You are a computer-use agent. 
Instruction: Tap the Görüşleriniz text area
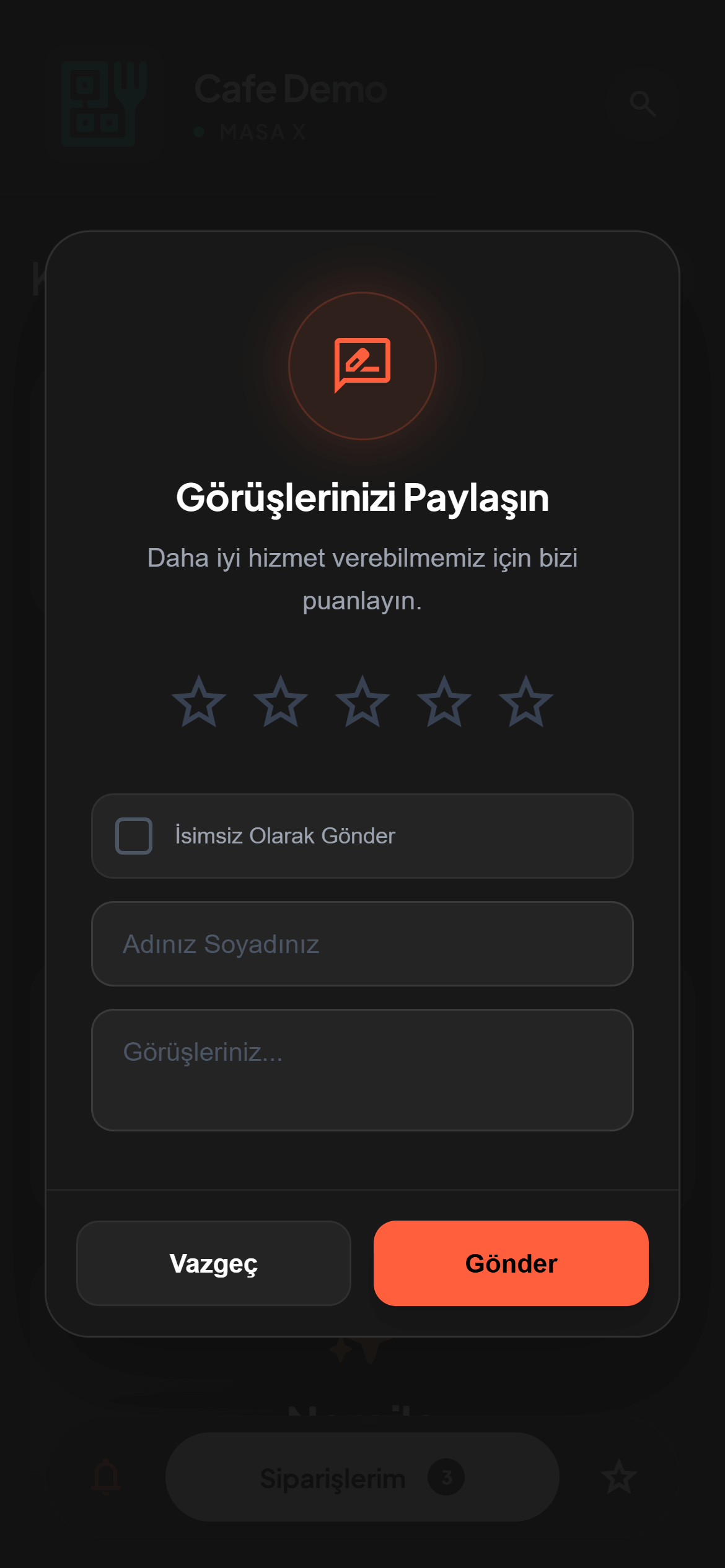click(x=362, y=1069)
